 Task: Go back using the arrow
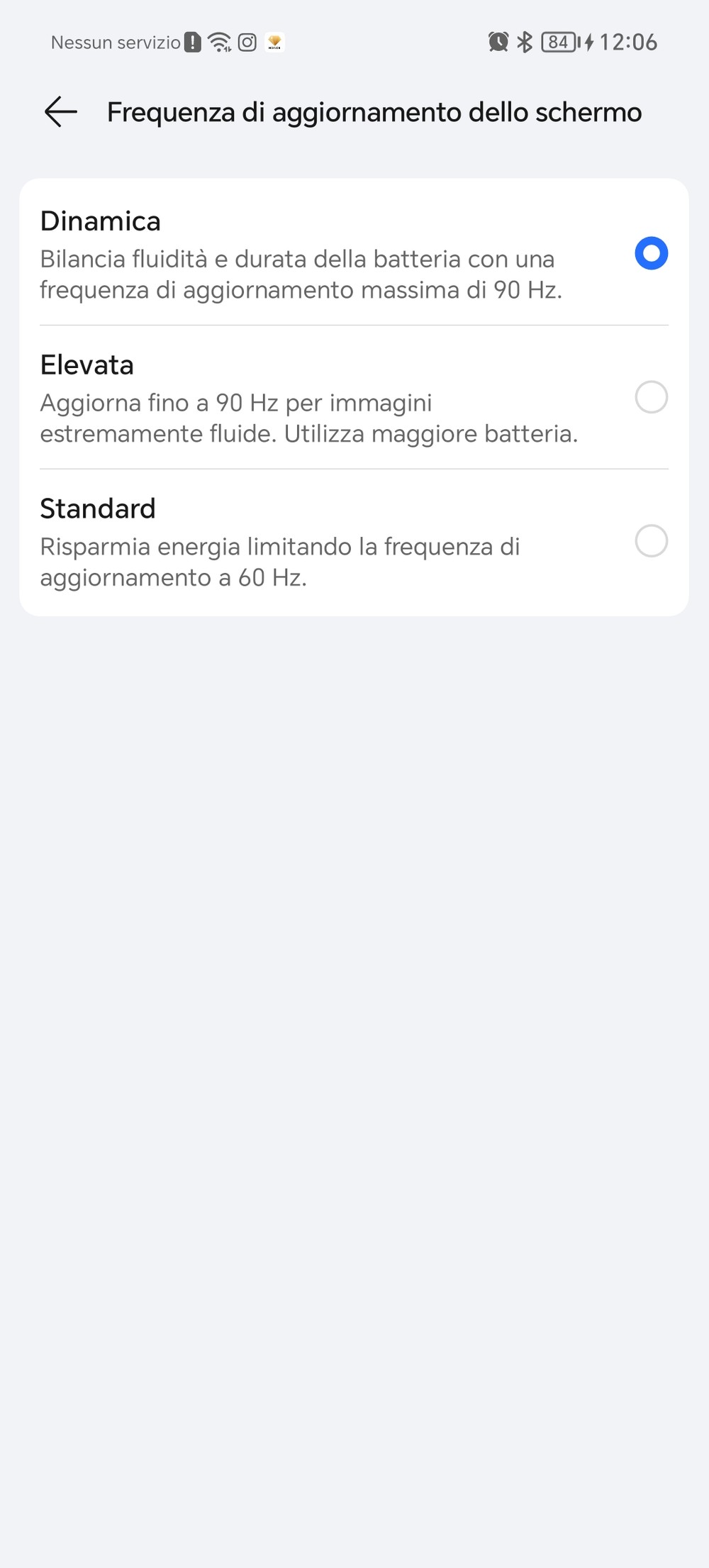pyautogui.click(x=61, y=112)
